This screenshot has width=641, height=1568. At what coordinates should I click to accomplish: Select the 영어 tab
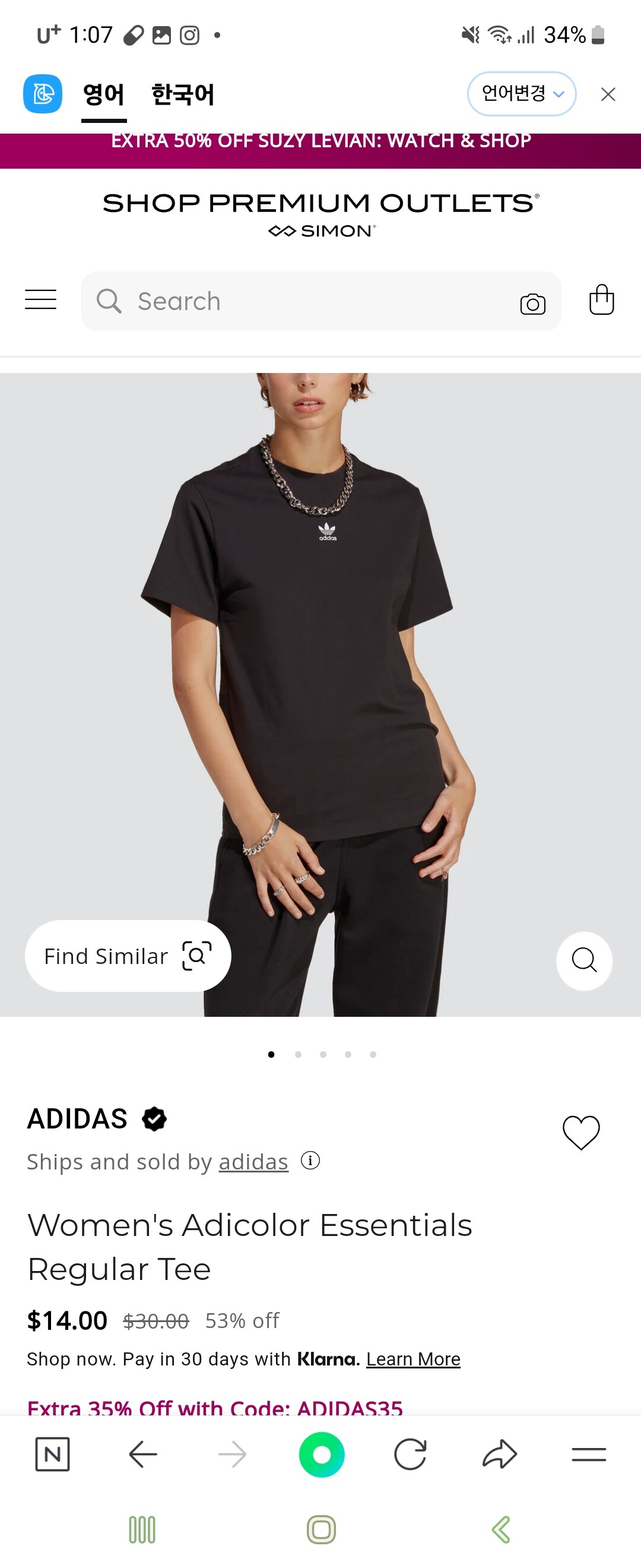[103, 95]
